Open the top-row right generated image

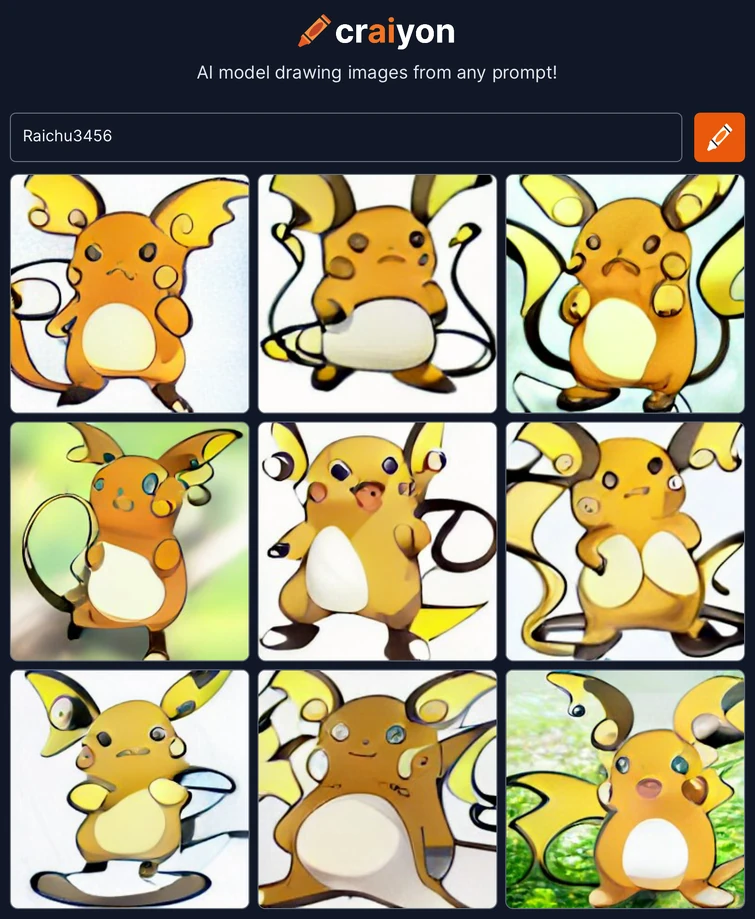click(625, 293)
